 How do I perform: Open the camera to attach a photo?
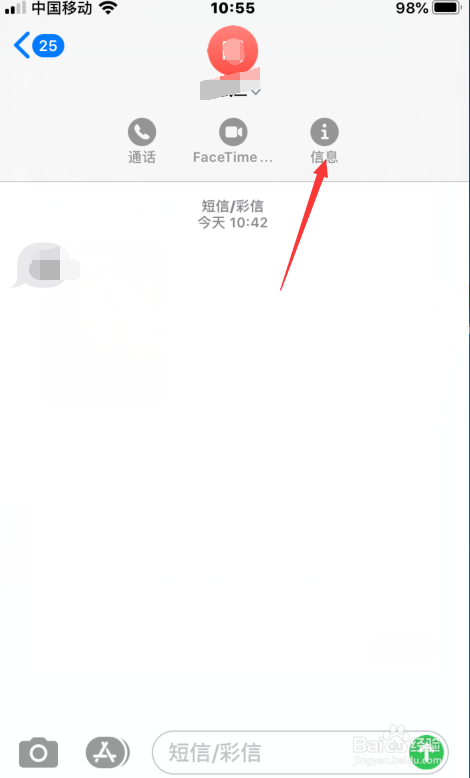click(39, 753)
